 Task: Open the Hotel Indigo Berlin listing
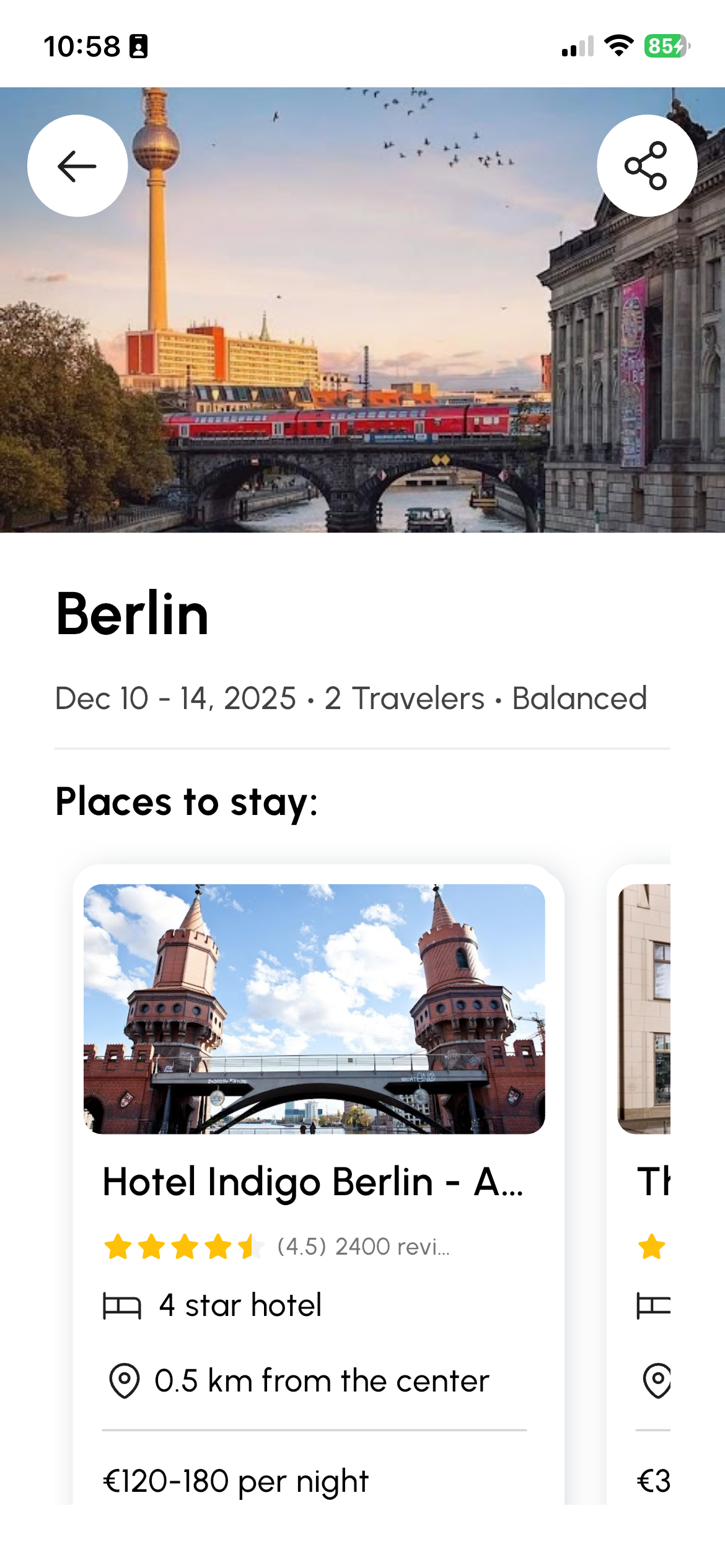pos(313,1180)
